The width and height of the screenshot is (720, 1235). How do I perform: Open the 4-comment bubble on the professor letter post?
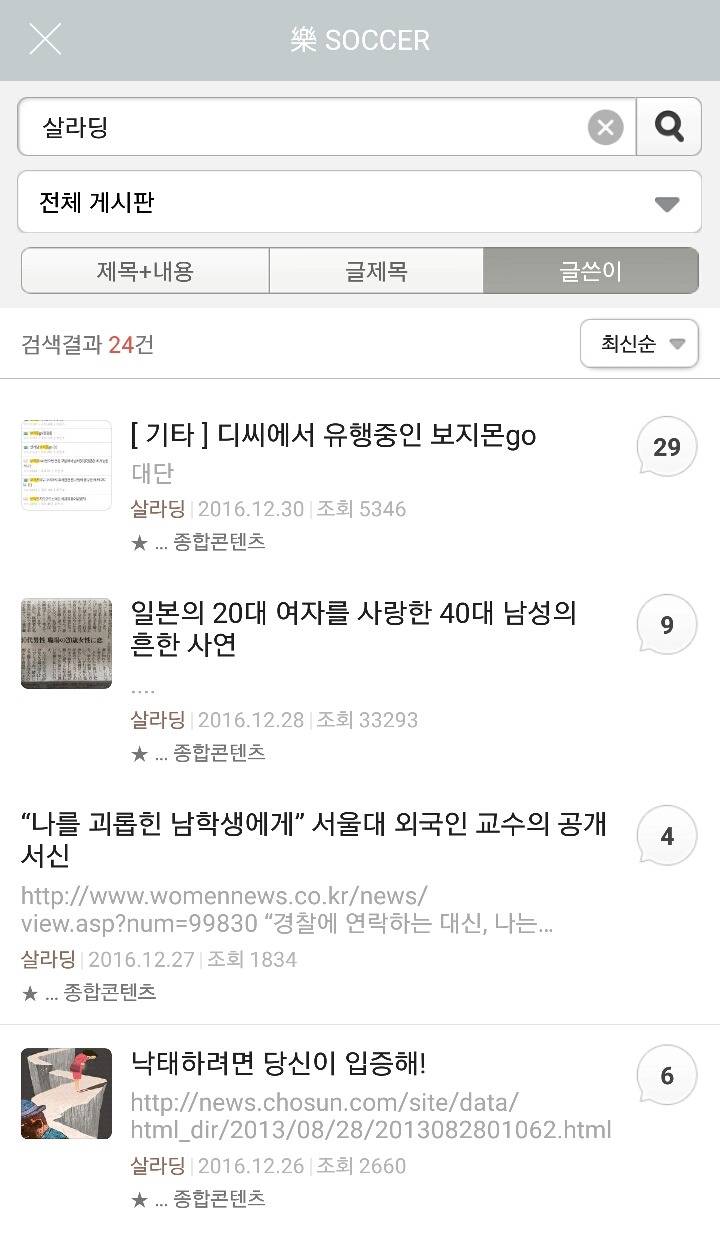(x=666, y=835)
